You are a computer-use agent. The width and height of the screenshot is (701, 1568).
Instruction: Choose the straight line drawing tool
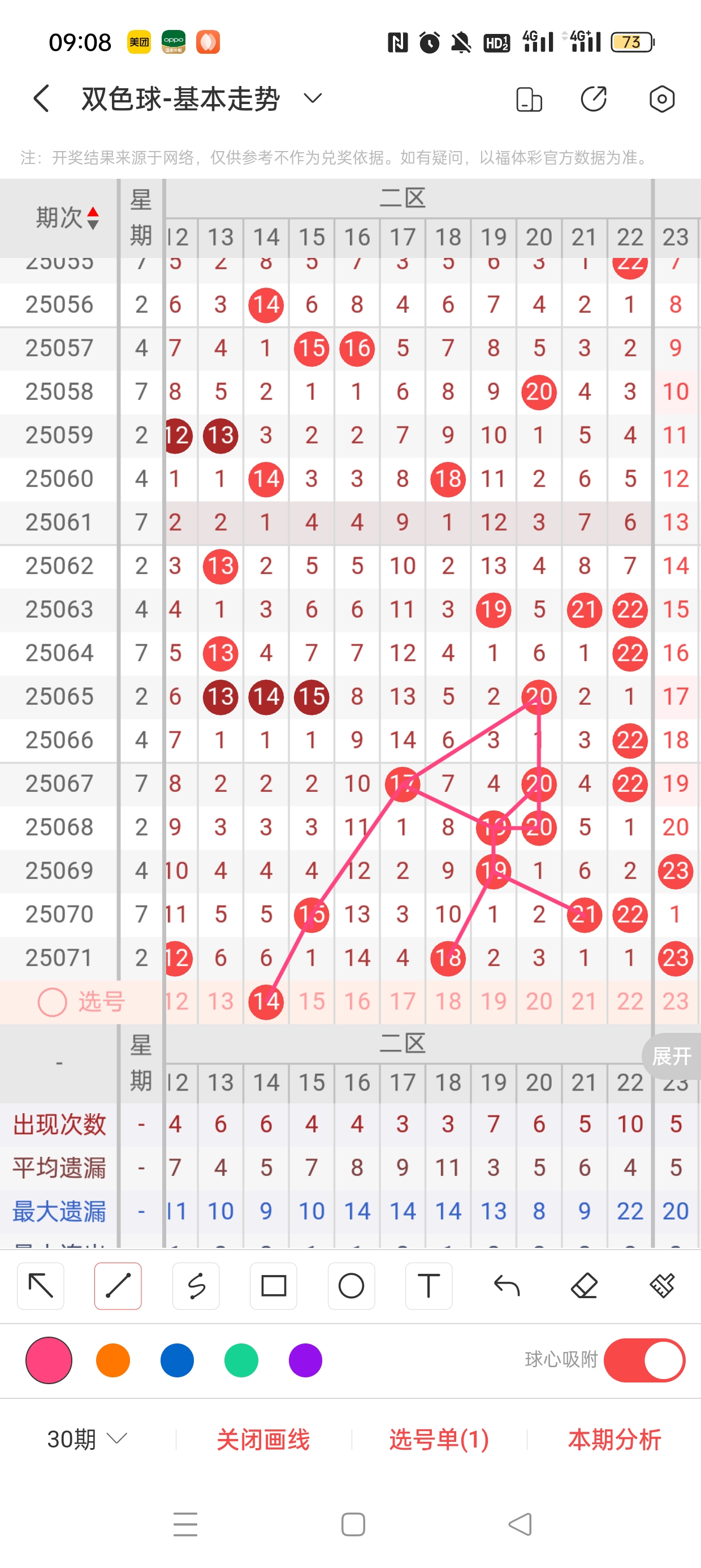coord(118,1286)
